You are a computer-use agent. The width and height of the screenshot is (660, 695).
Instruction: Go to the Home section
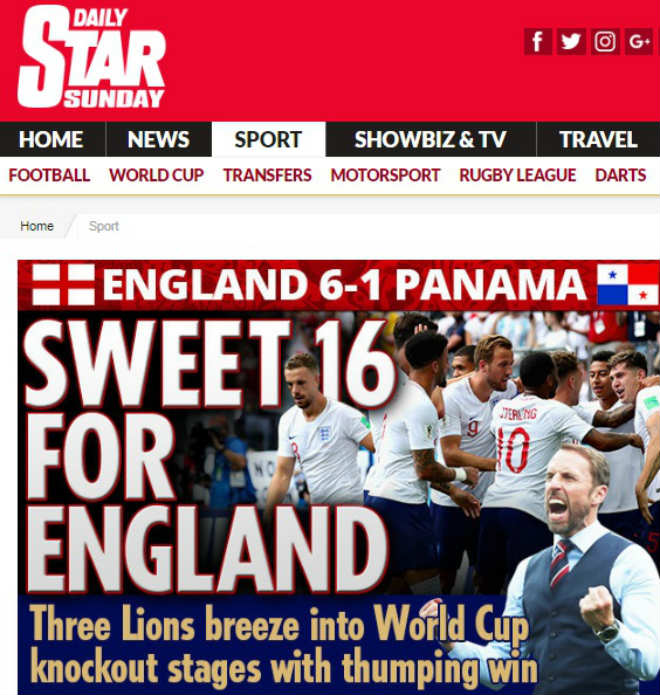pyautogui.click(x=51, y=140)
